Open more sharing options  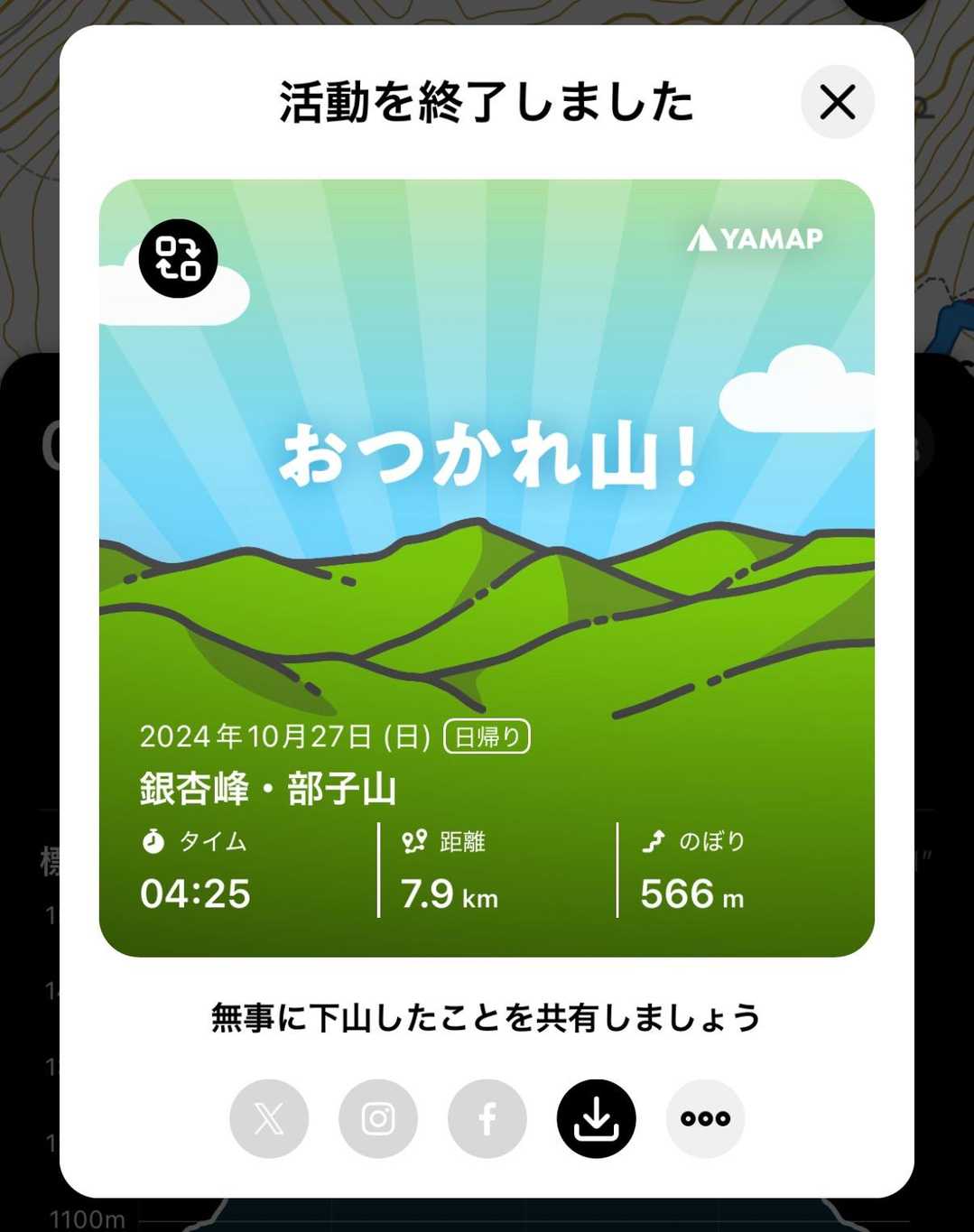705,1118
